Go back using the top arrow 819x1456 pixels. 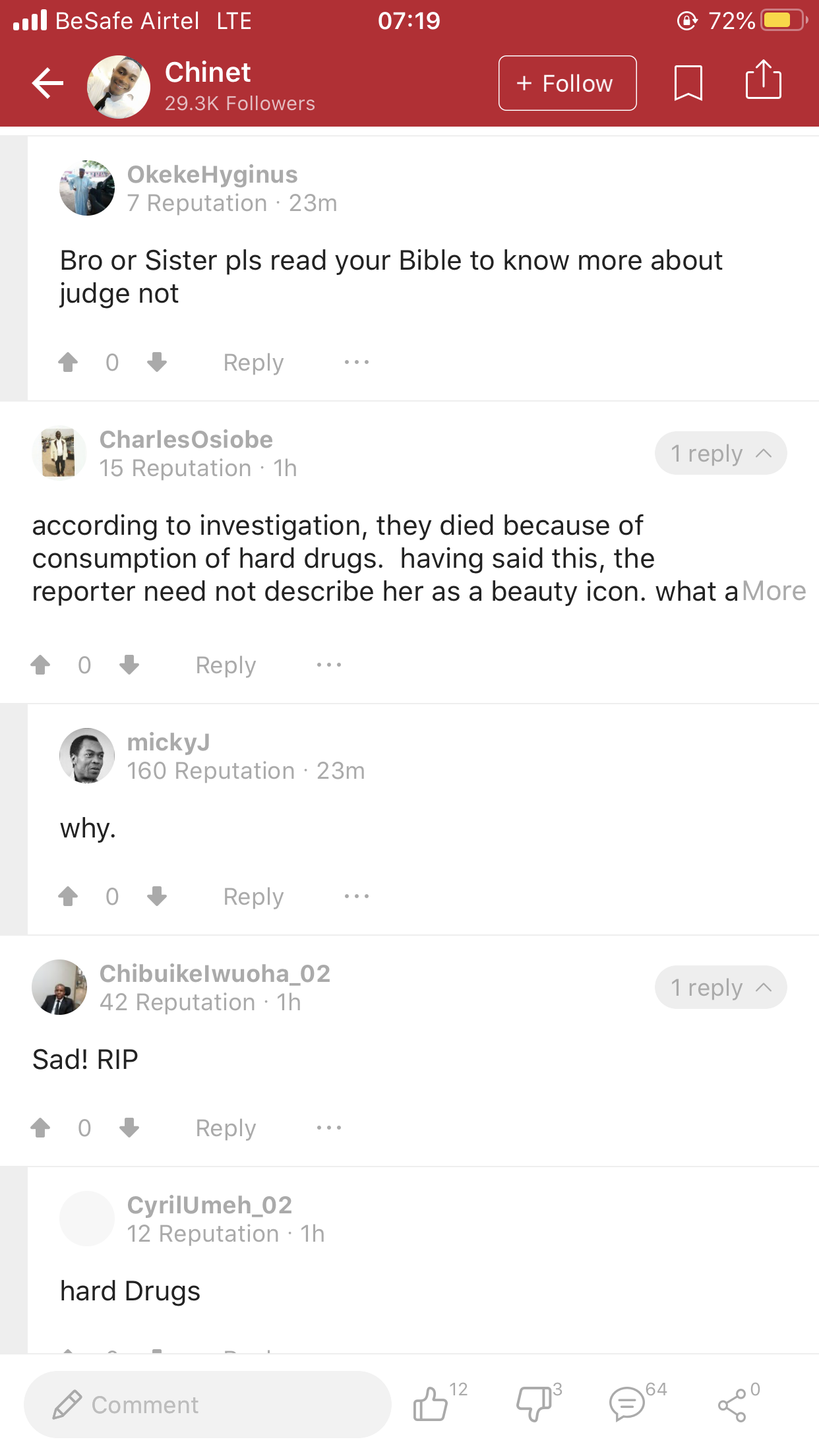47,83
